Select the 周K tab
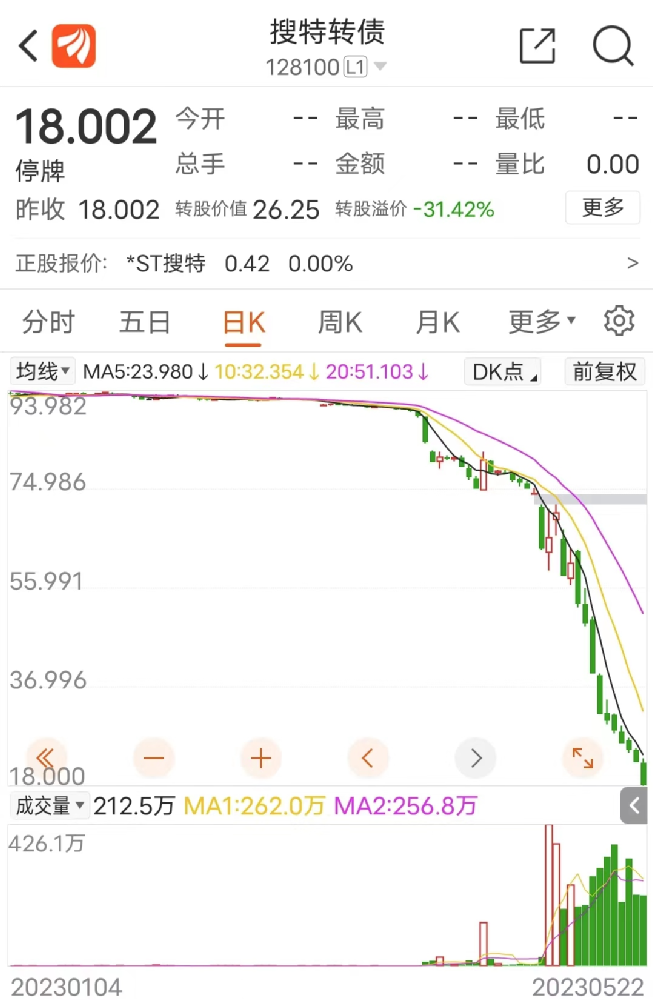The image size is (653, 1000). click(x=340, y=322)
